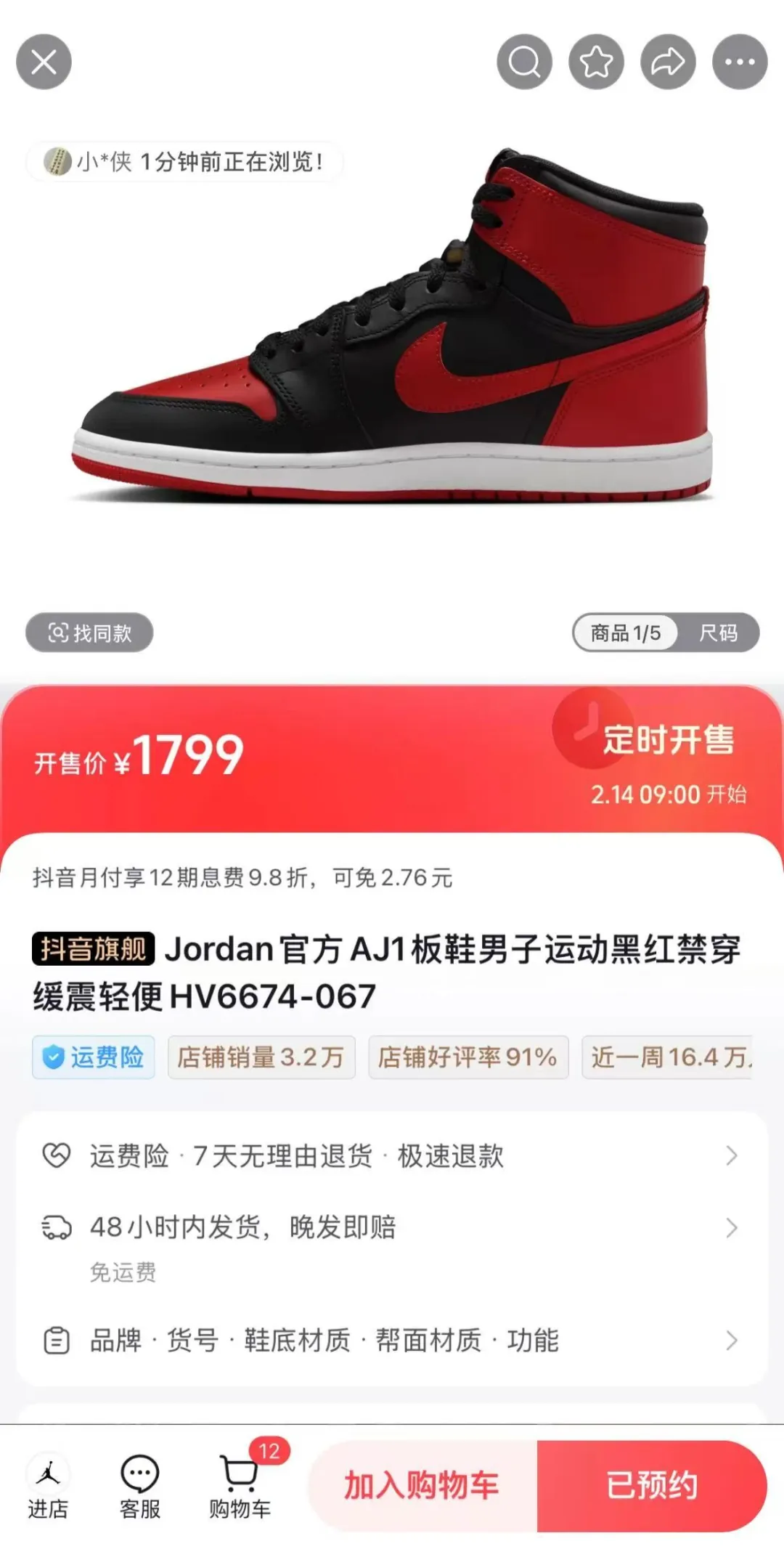Open the search icon at top

[523, 62]
